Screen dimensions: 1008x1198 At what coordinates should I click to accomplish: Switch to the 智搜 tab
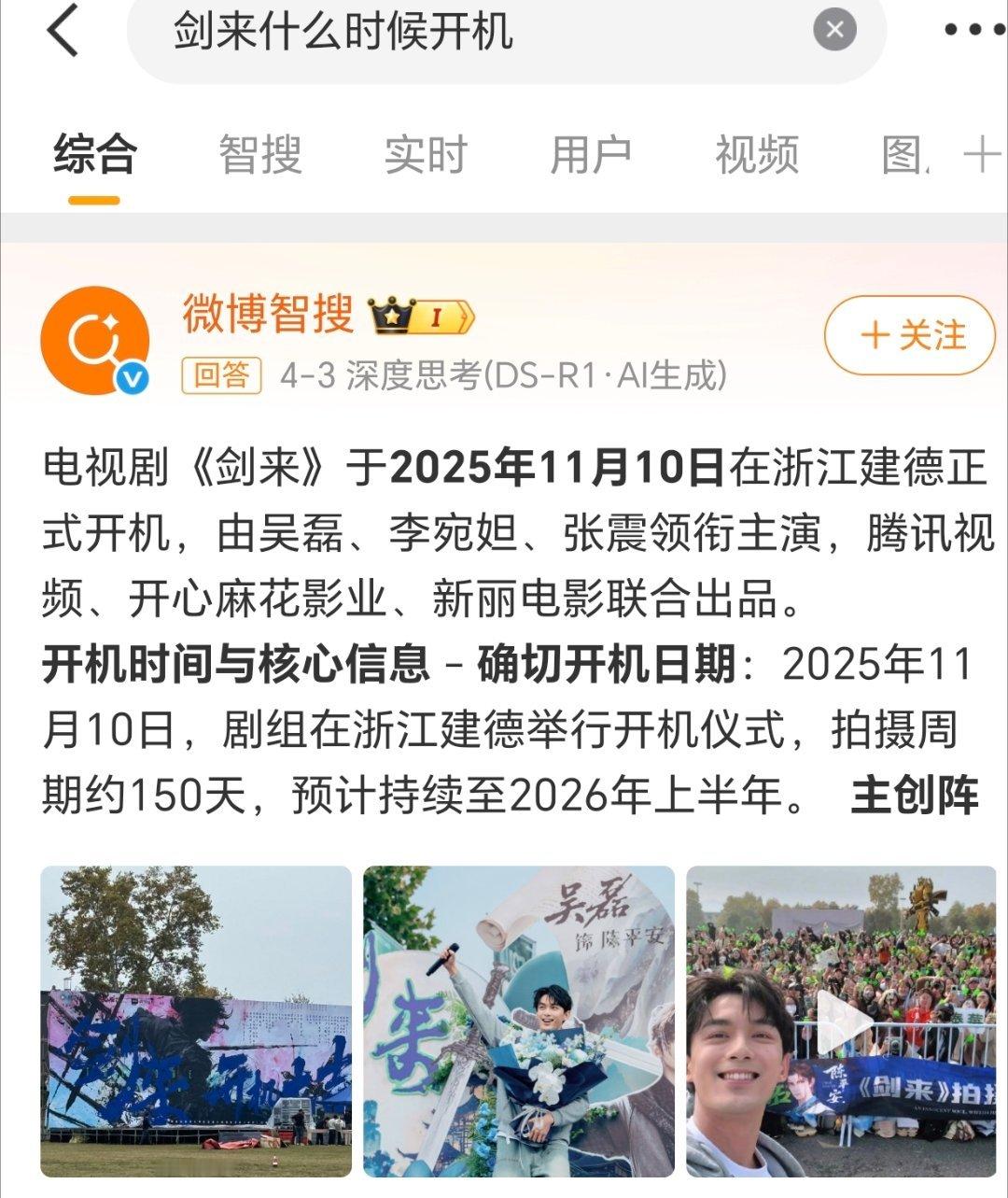(x=261, y=155)
